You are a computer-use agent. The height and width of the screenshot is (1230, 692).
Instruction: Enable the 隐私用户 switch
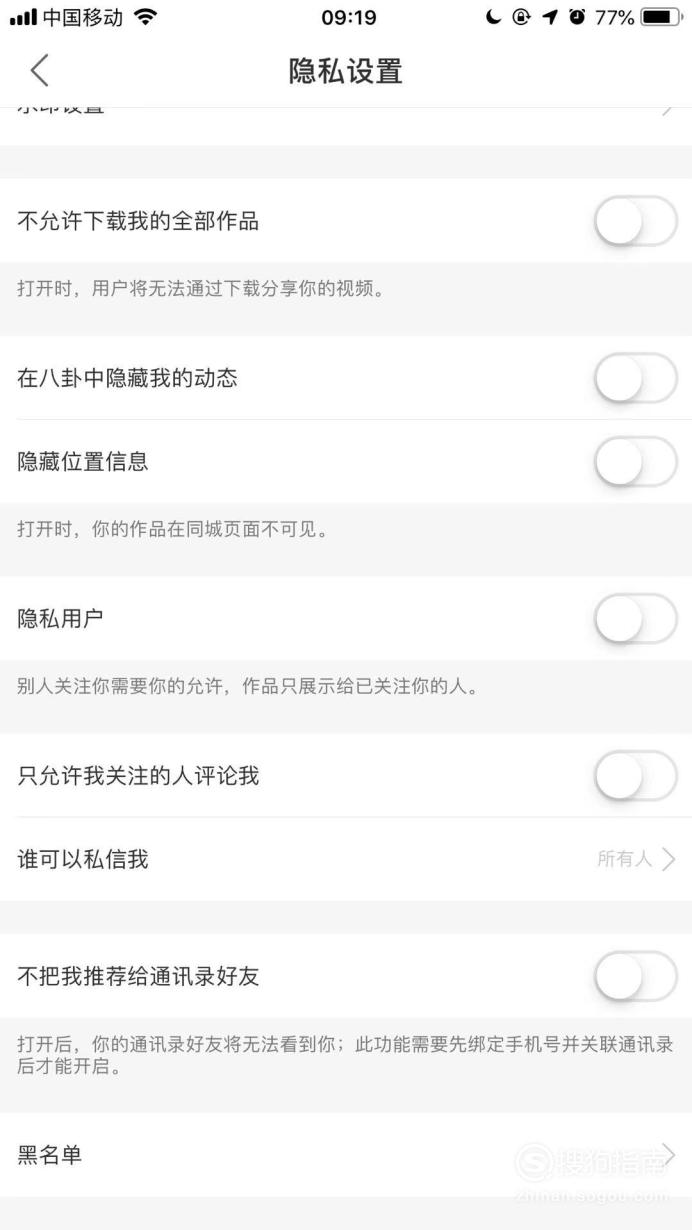click(636, 619)
